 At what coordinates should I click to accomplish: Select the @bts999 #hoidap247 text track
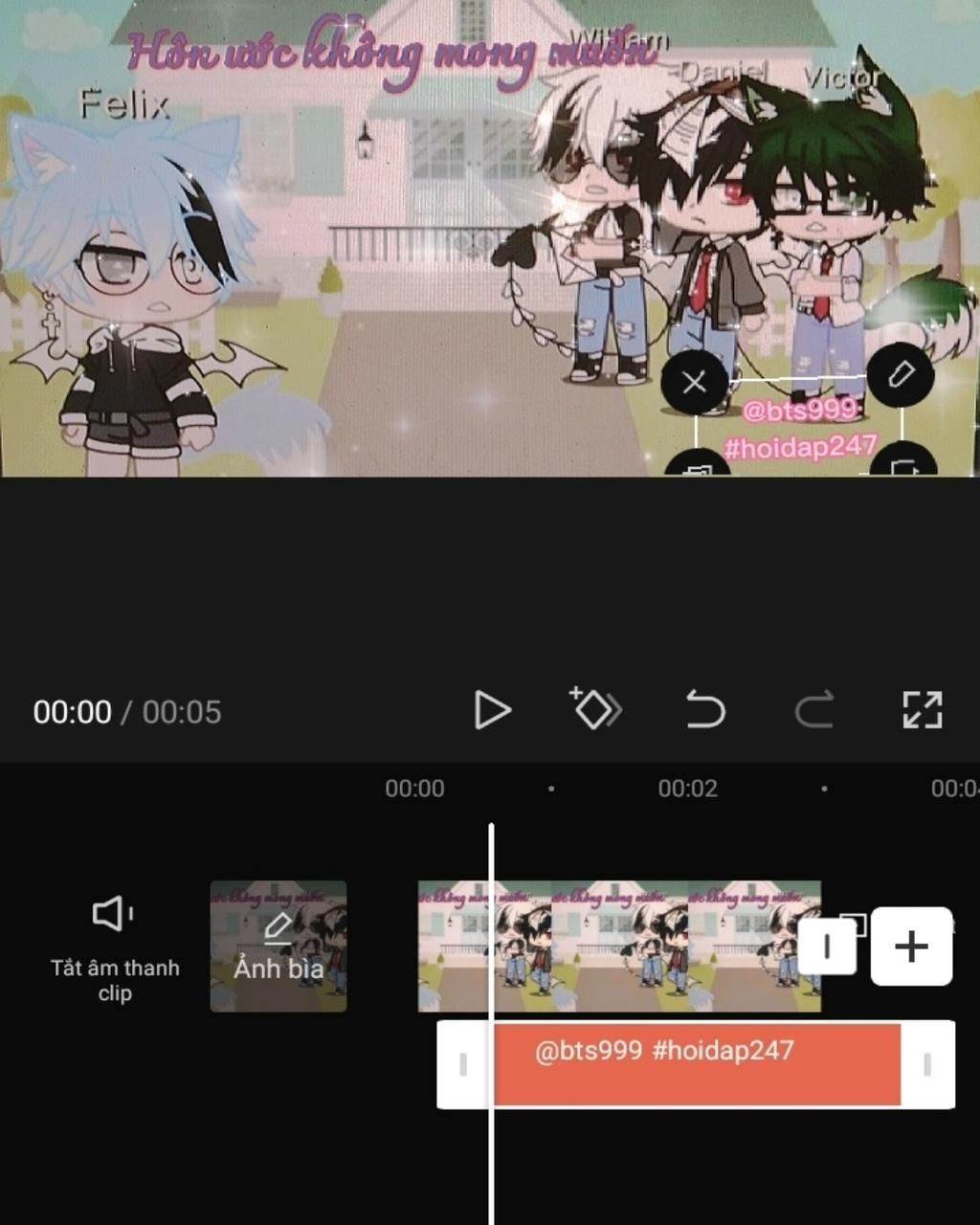click(x=696, y=1063)
